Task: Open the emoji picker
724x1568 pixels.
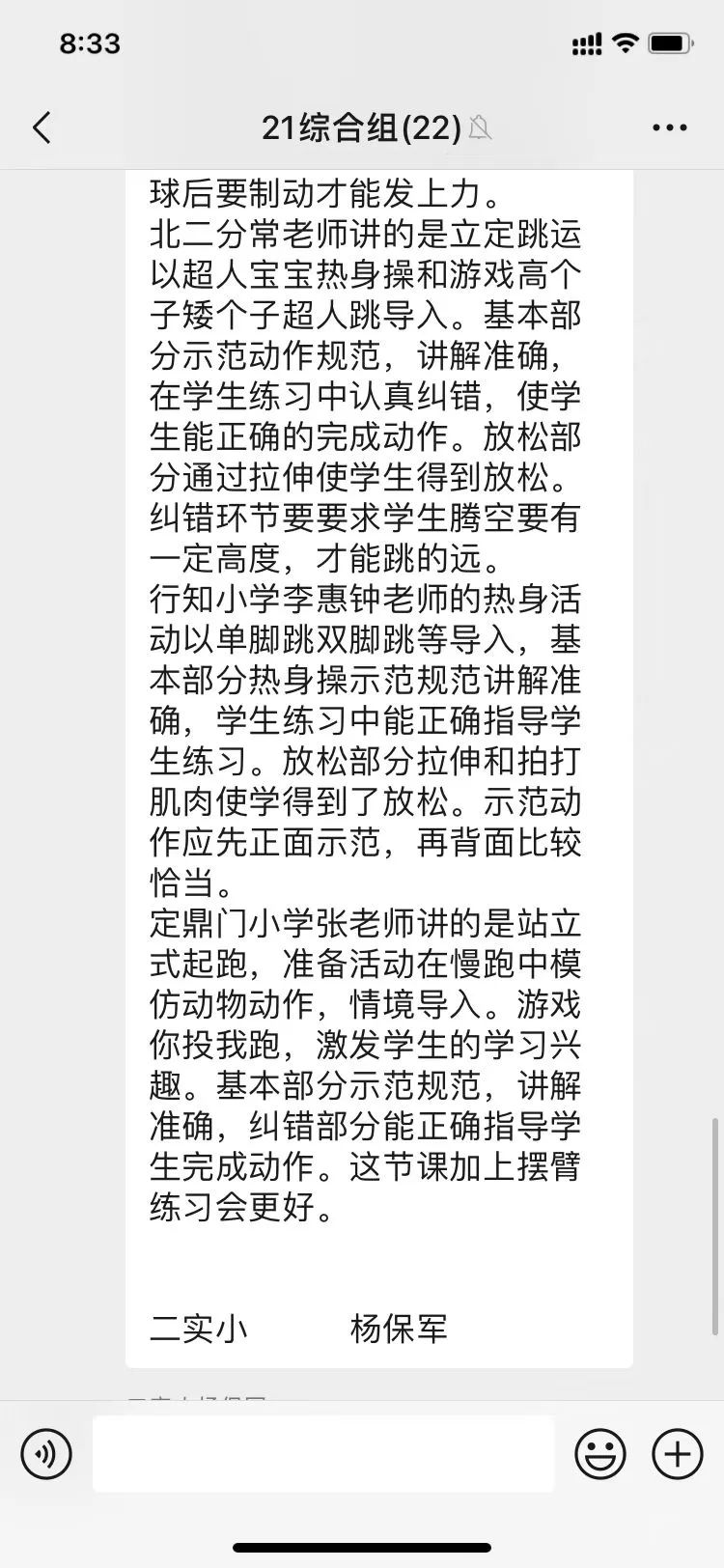Action: (600, 1453)
